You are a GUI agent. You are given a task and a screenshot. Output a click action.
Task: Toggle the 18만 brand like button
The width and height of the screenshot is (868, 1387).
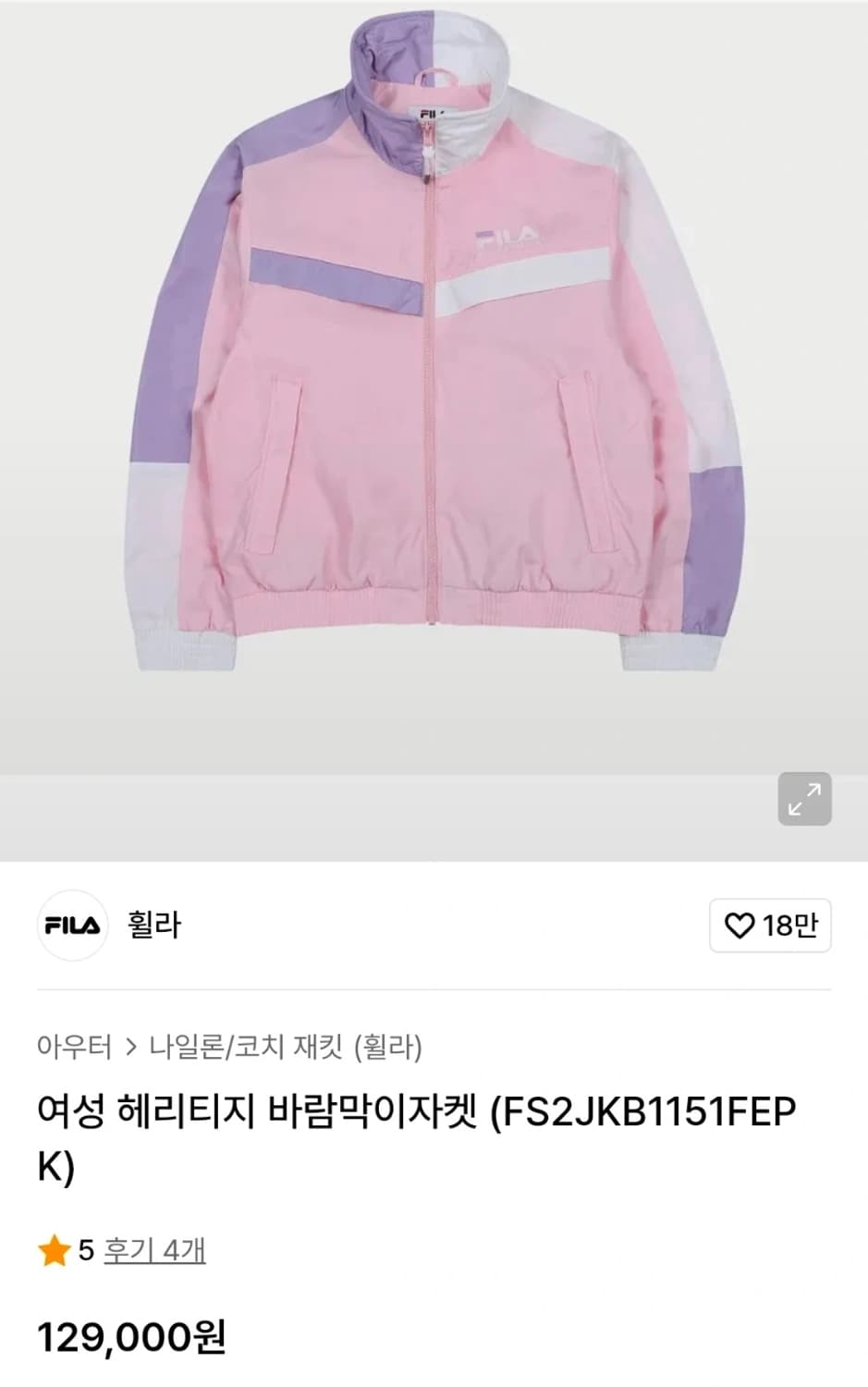(770, 927)
